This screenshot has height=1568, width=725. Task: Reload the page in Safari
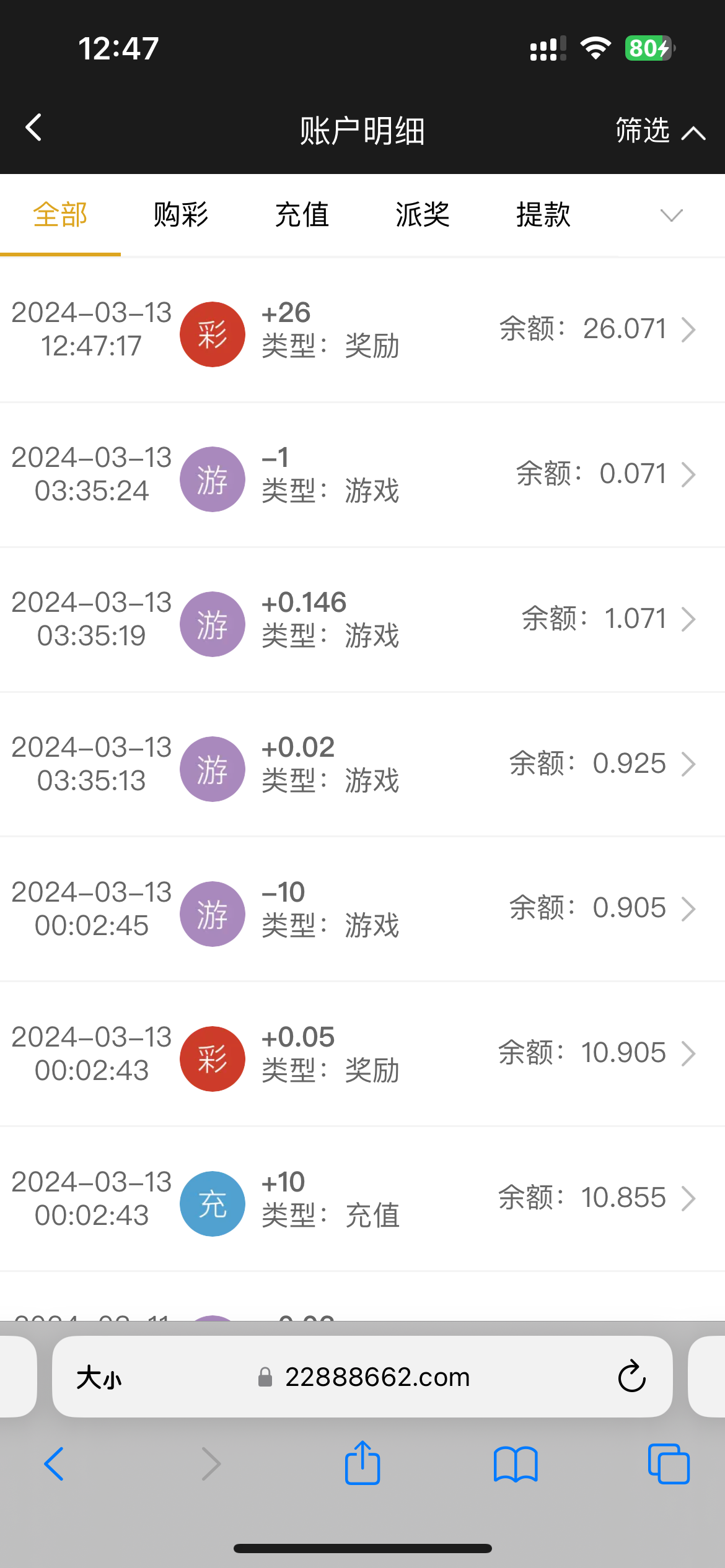pyautogui.click(x=631, y=1377)
